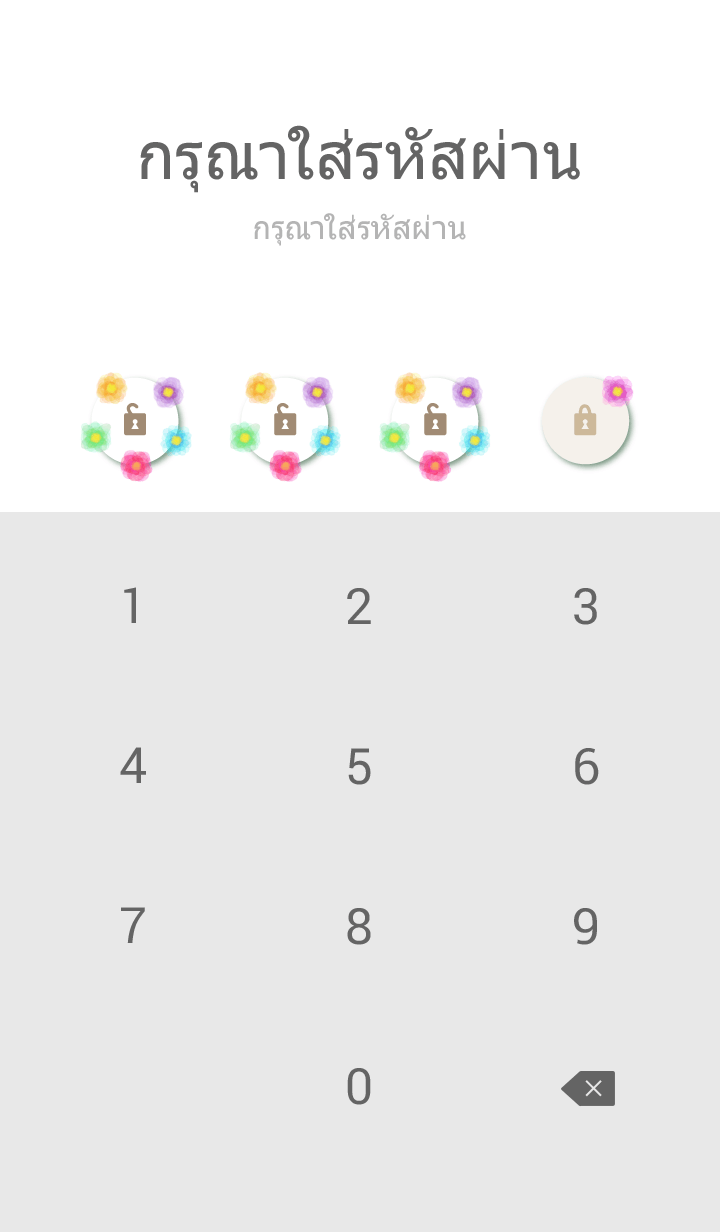Select the 4 key
This screenshot has width=720, height=1232.
tap(132, 767)
